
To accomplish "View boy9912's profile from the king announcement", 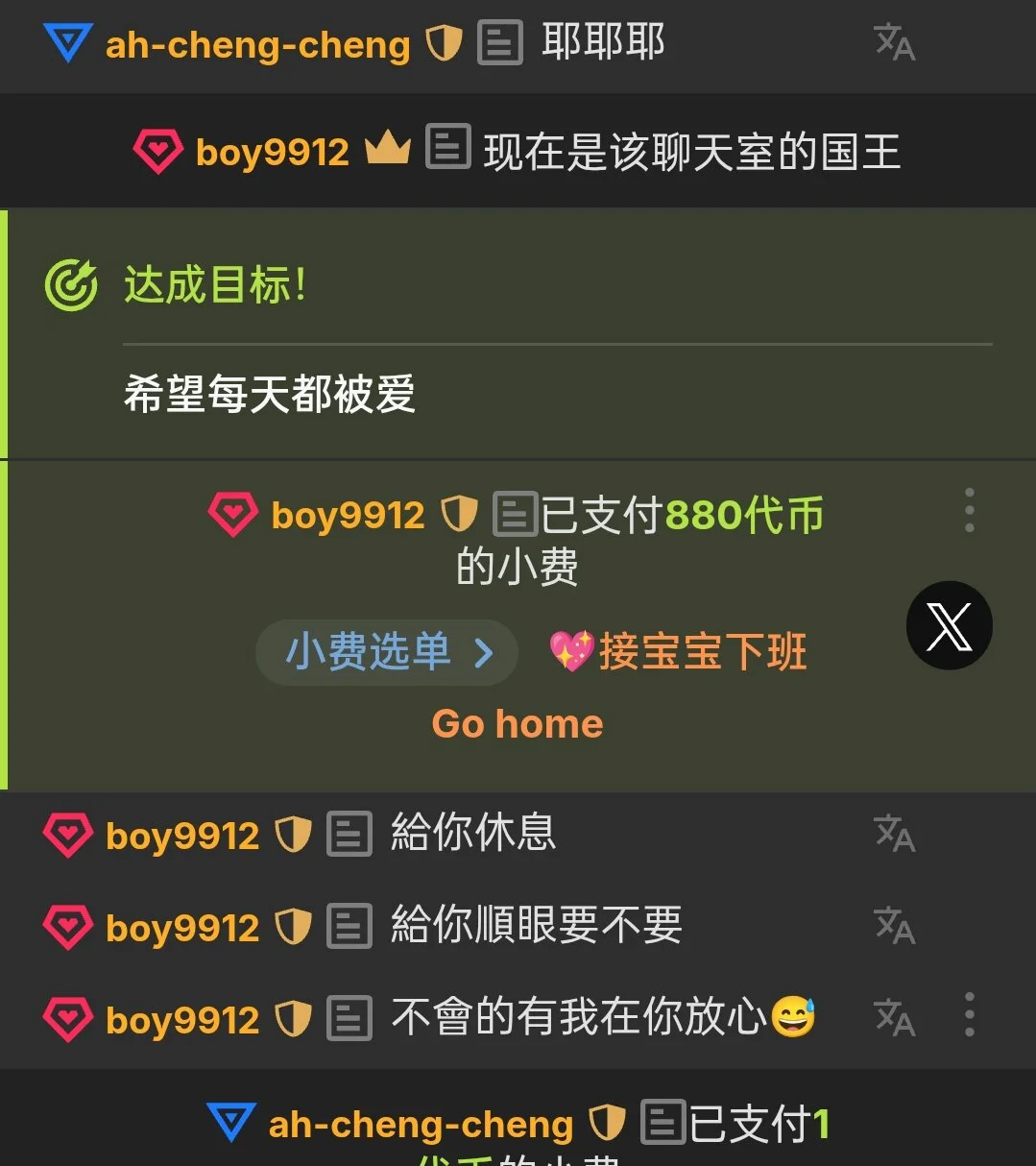I will click(272, 153).
